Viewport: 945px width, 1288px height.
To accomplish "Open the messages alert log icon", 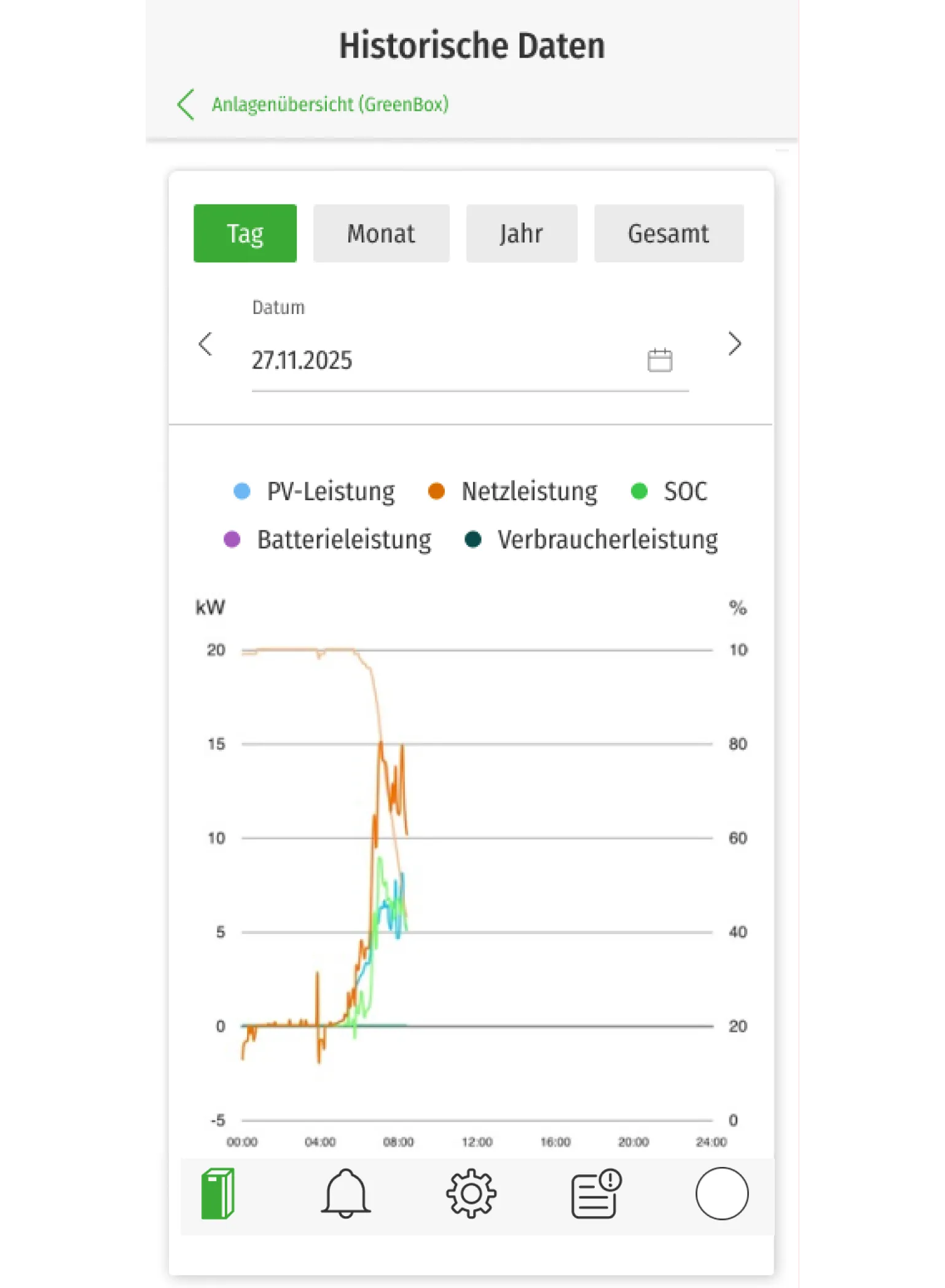I will tap(595, 1193).
